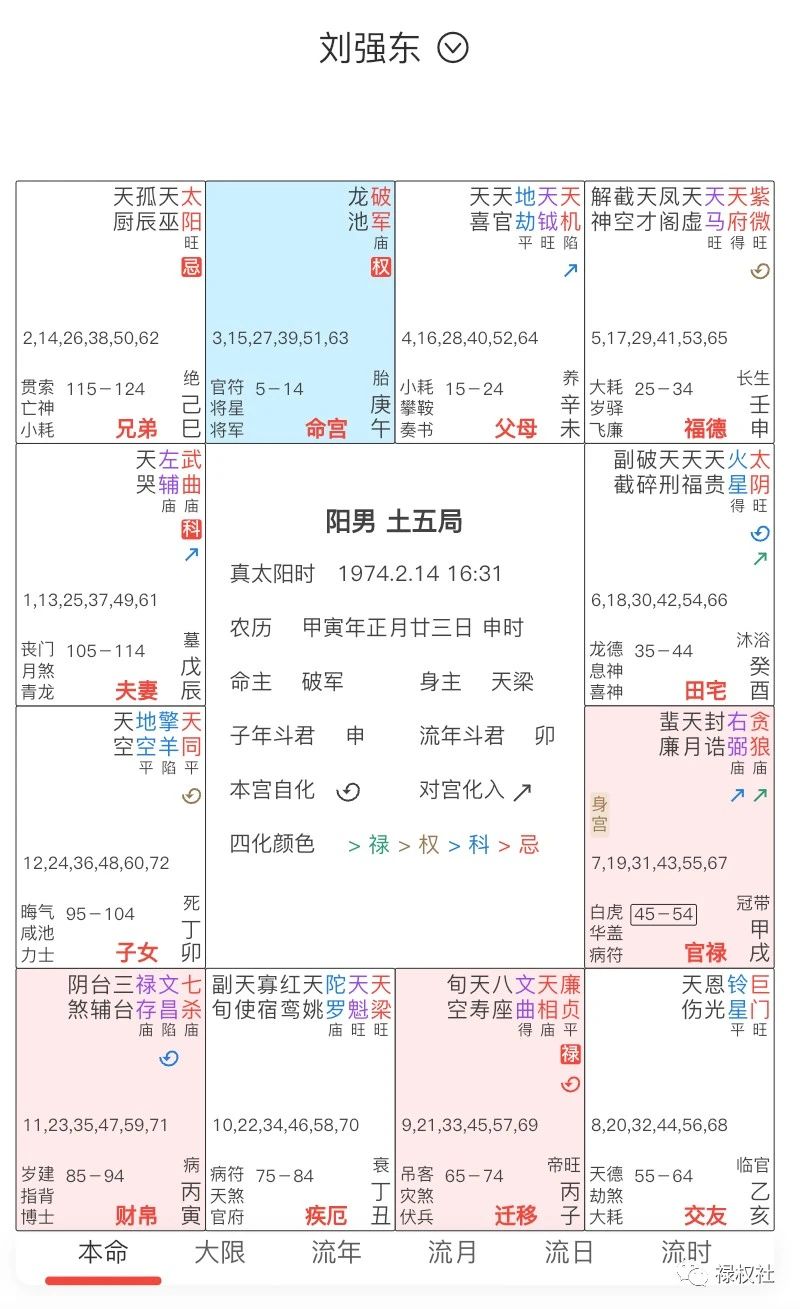Switch to the 流月 tab

pos(453,1252)
